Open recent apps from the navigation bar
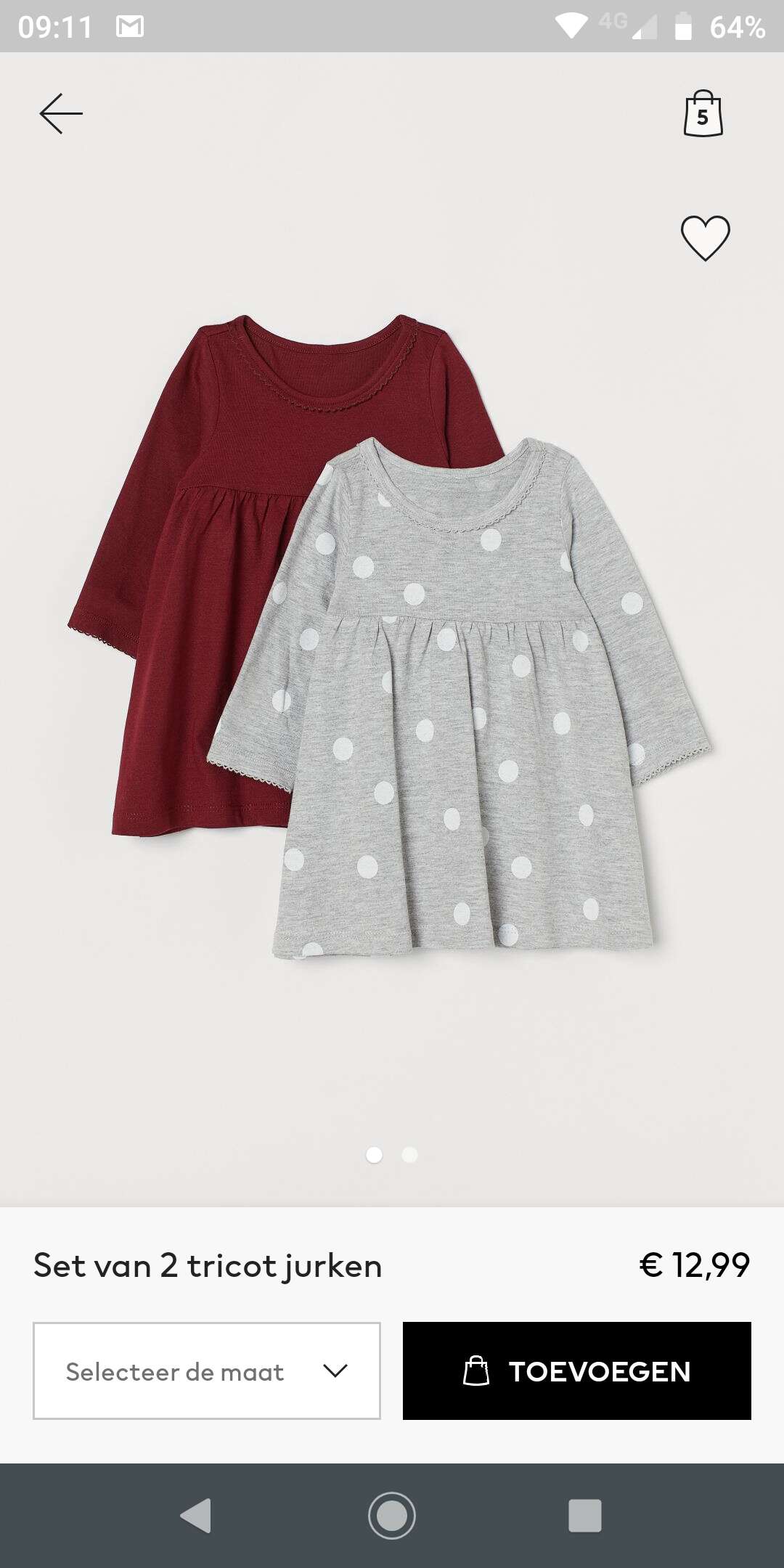The image size is (784, 1568). tap(585, 1515)
